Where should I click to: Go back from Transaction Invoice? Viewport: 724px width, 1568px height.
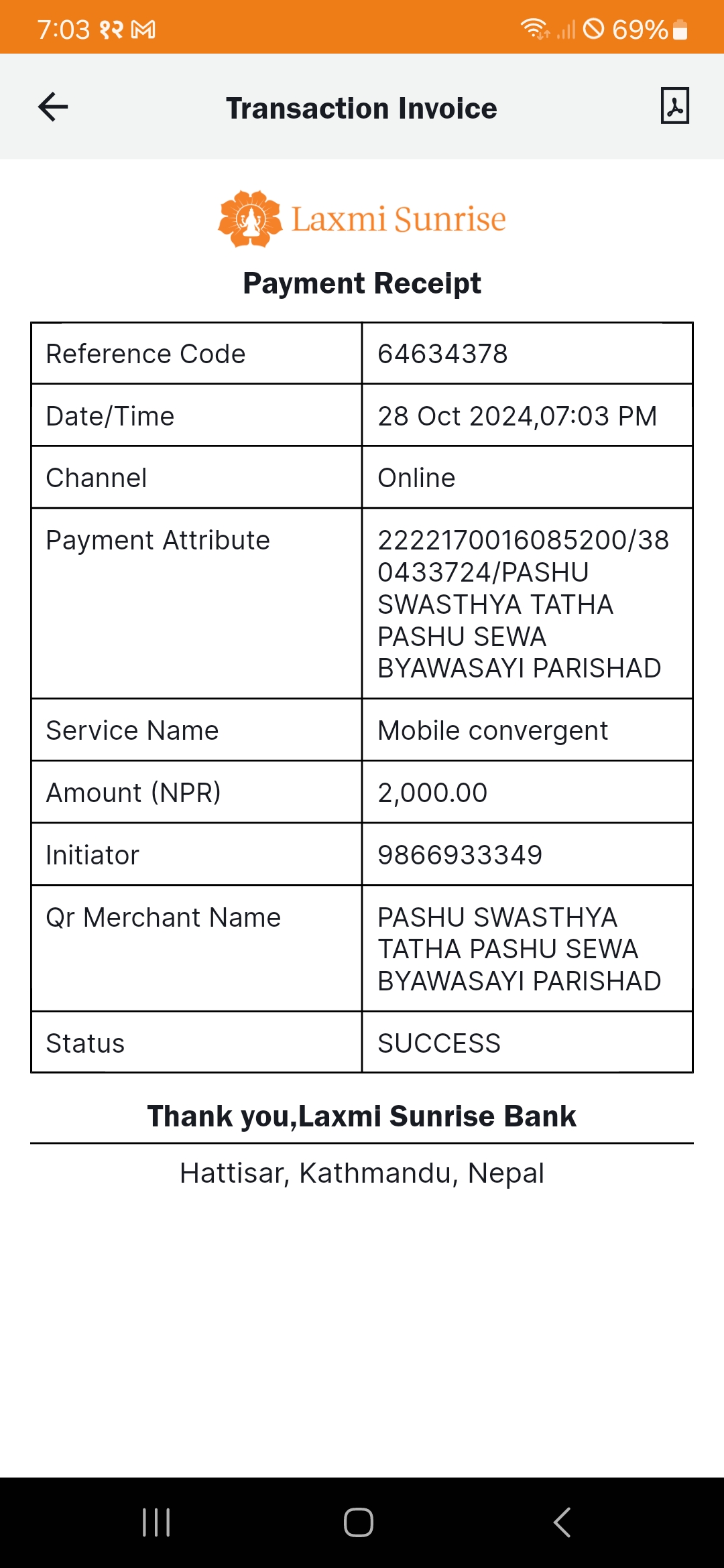(x=53, y=107)
